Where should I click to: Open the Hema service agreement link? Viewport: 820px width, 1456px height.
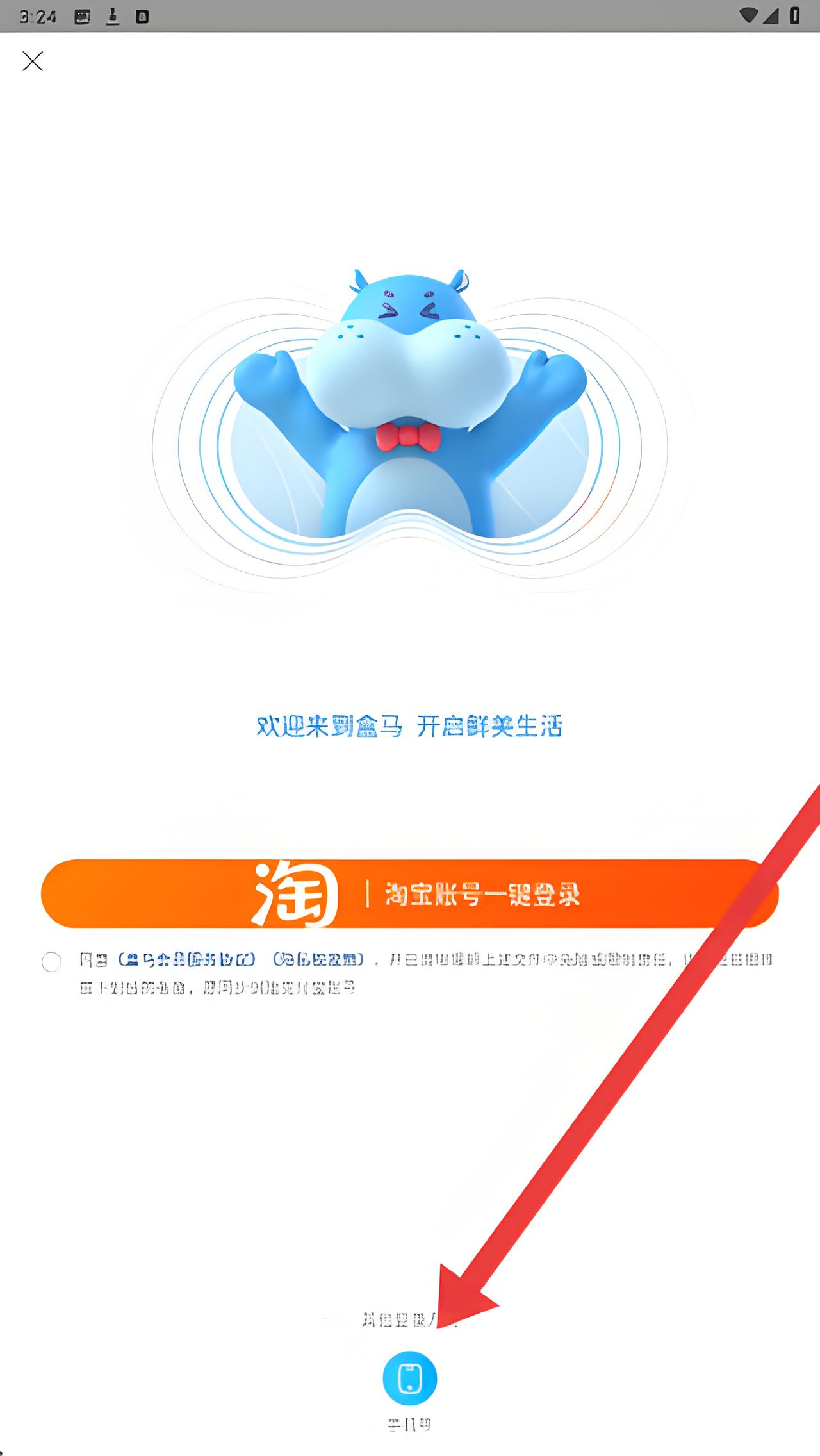coord(187,959)
